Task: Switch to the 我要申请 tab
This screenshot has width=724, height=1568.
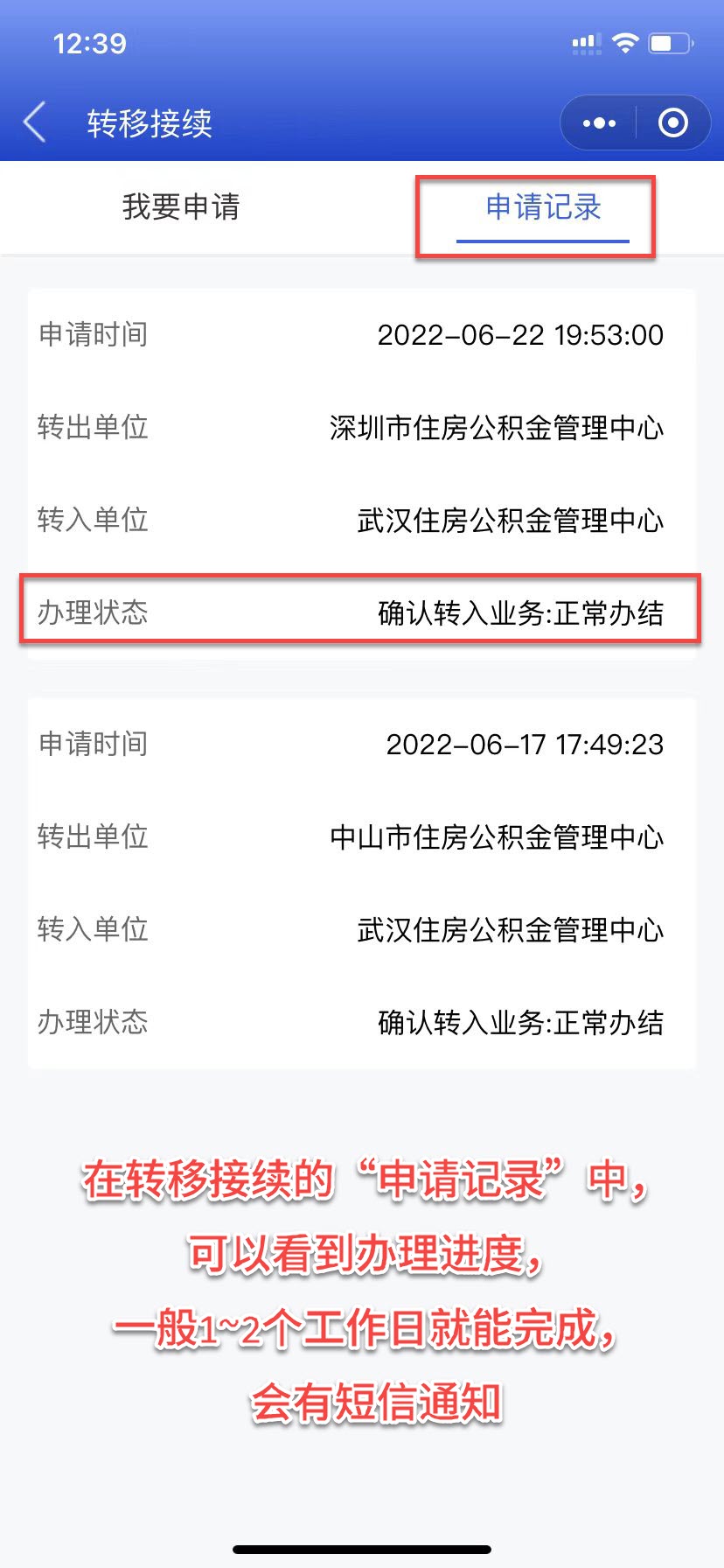Action: pyautogui.click(x=181, y=207)
